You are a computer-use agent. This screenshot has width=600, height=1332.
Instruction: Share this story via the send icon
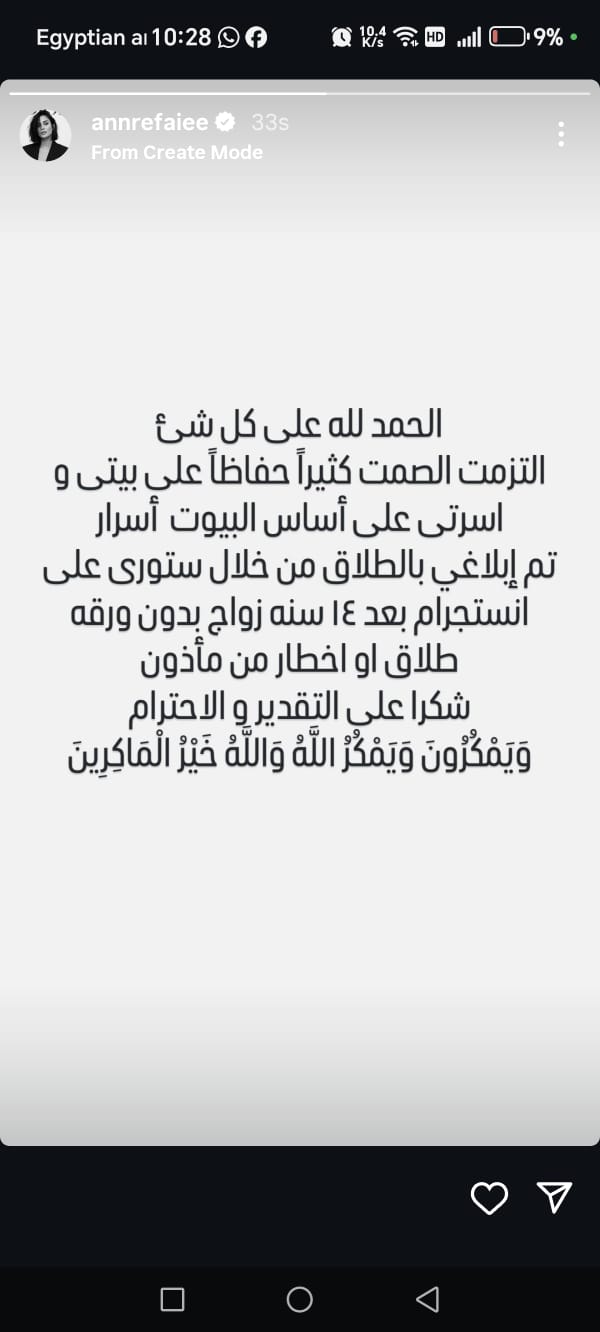pos(554,1197)
